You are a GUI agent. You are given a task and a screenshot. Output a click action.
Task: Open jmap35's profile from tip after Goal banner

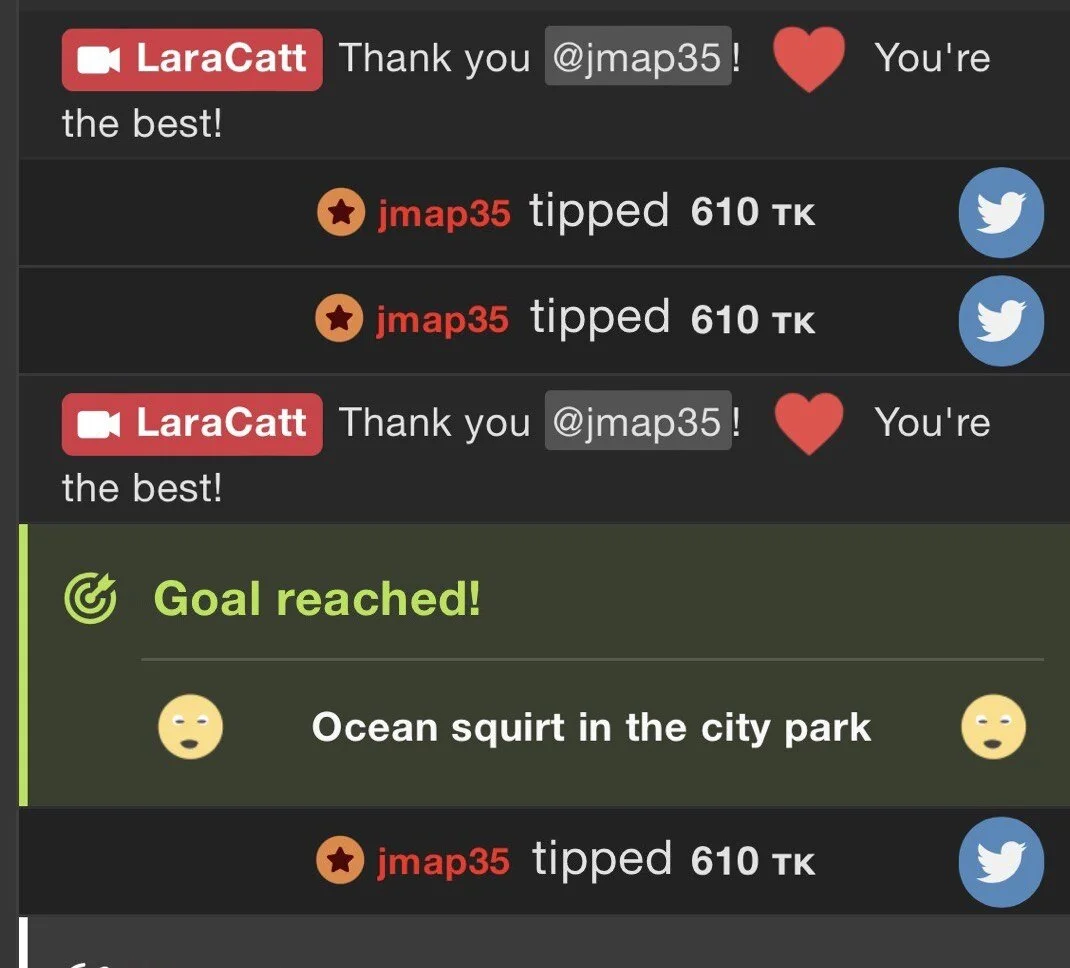(x=443, y=862)
